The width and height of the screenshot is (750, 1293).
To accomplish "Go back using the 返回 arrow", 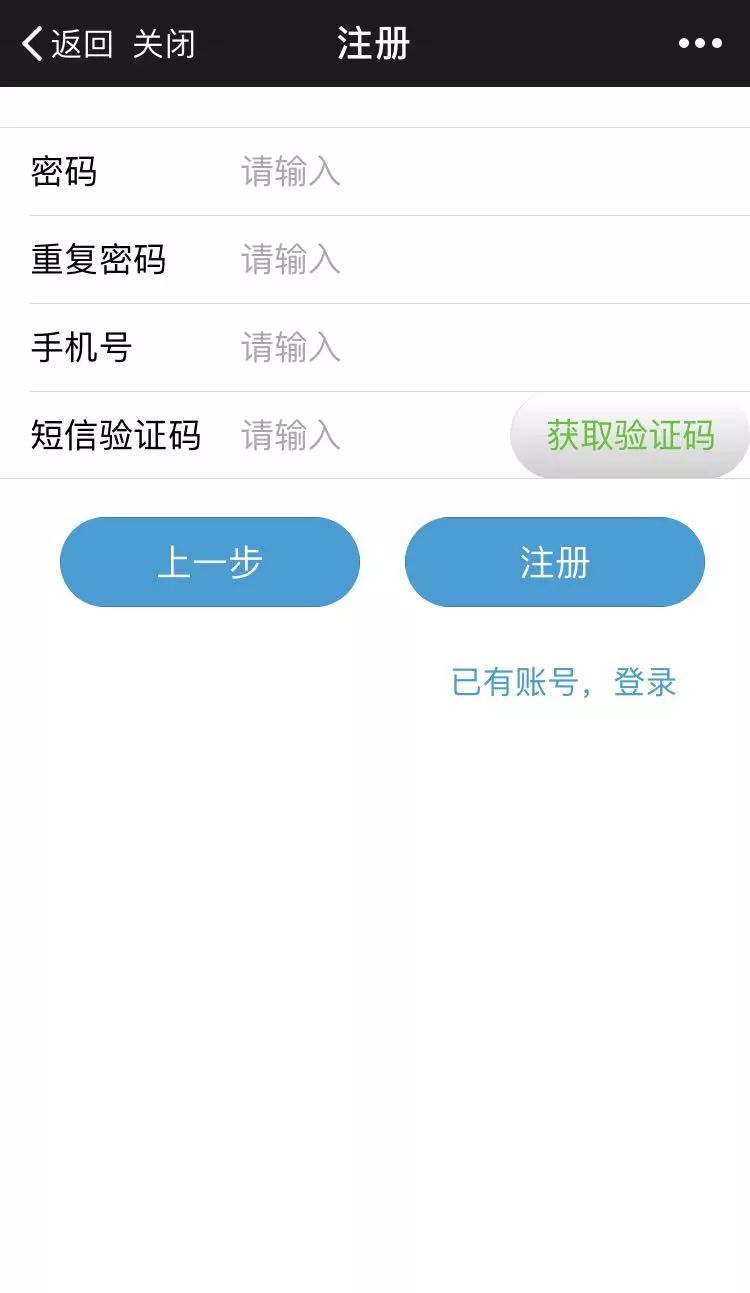I will coord(66,44).
